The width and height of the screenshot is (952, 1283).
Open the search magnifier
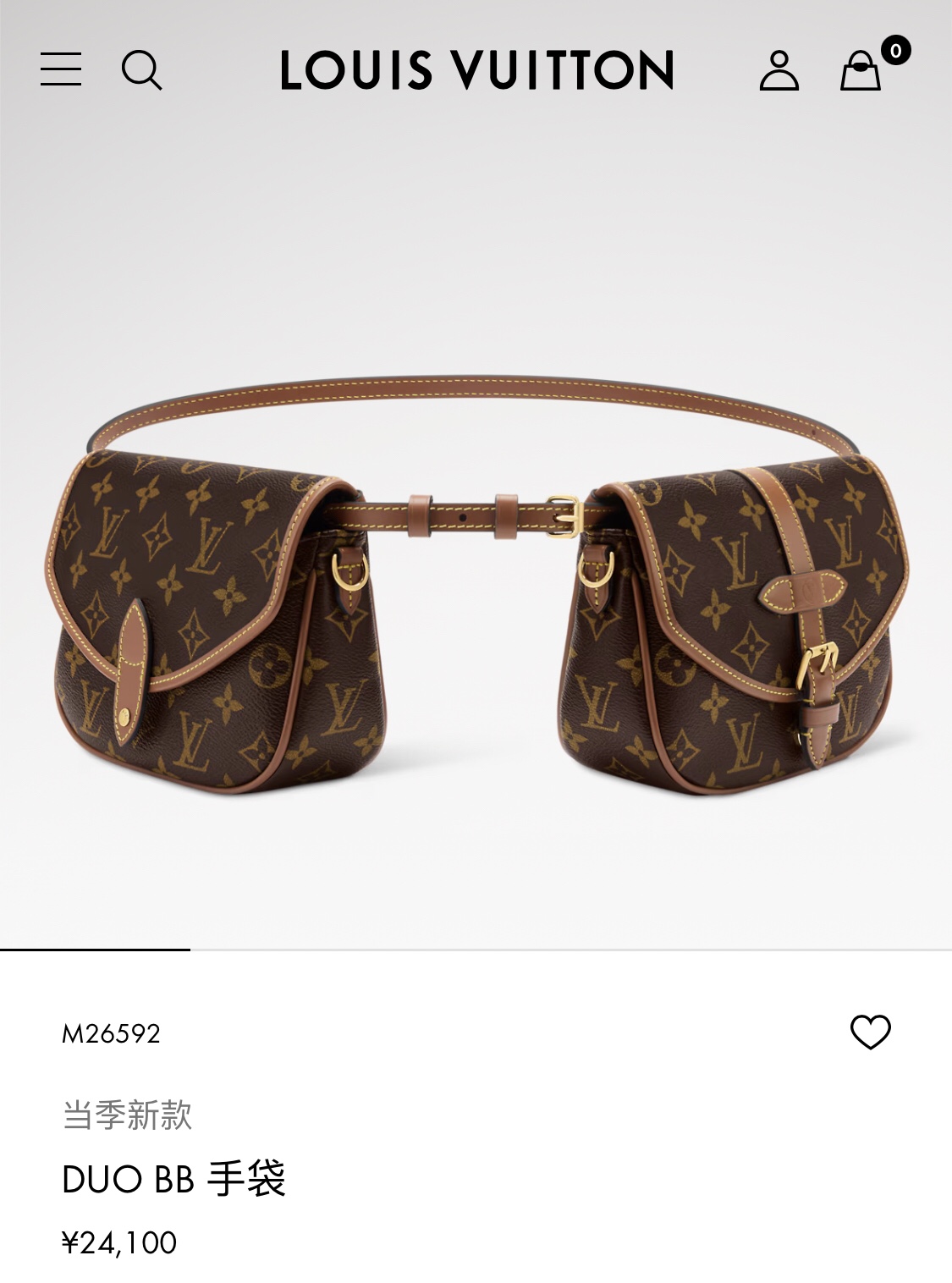click(141, 70)
